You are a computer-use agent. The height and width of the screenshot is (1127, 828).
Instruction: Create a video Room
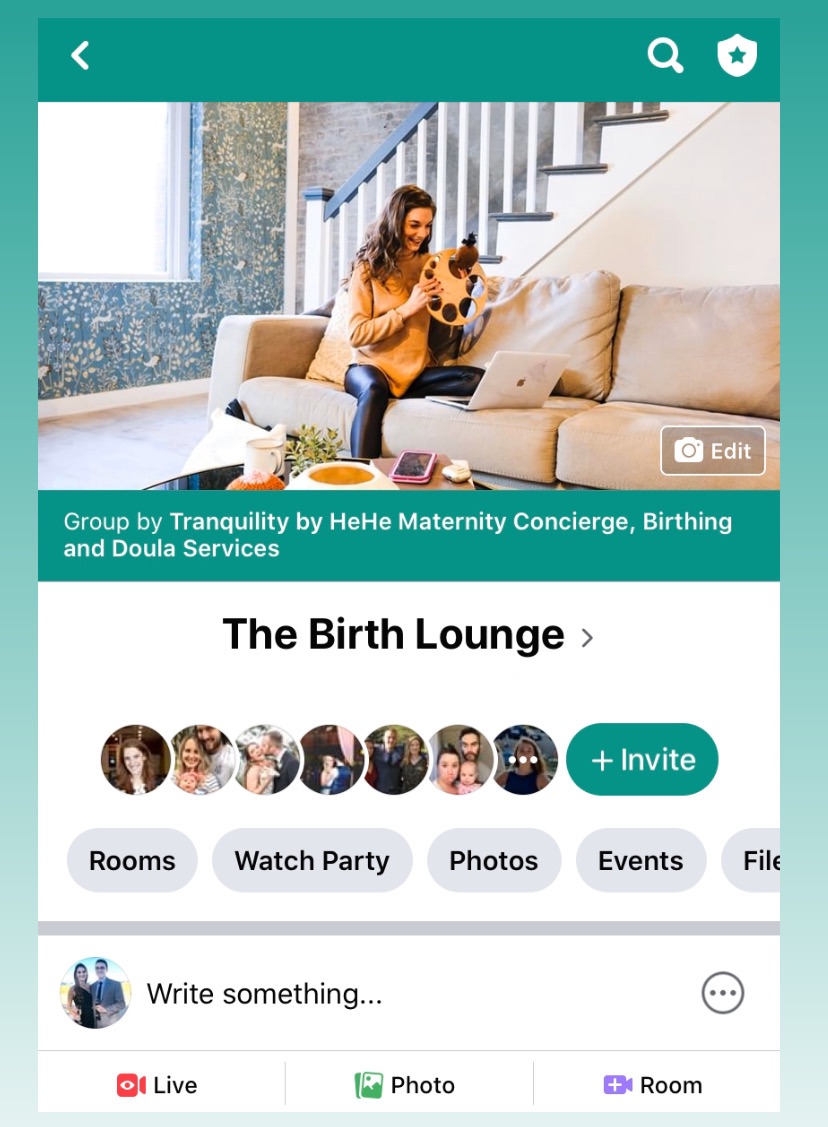point(653,1085)
